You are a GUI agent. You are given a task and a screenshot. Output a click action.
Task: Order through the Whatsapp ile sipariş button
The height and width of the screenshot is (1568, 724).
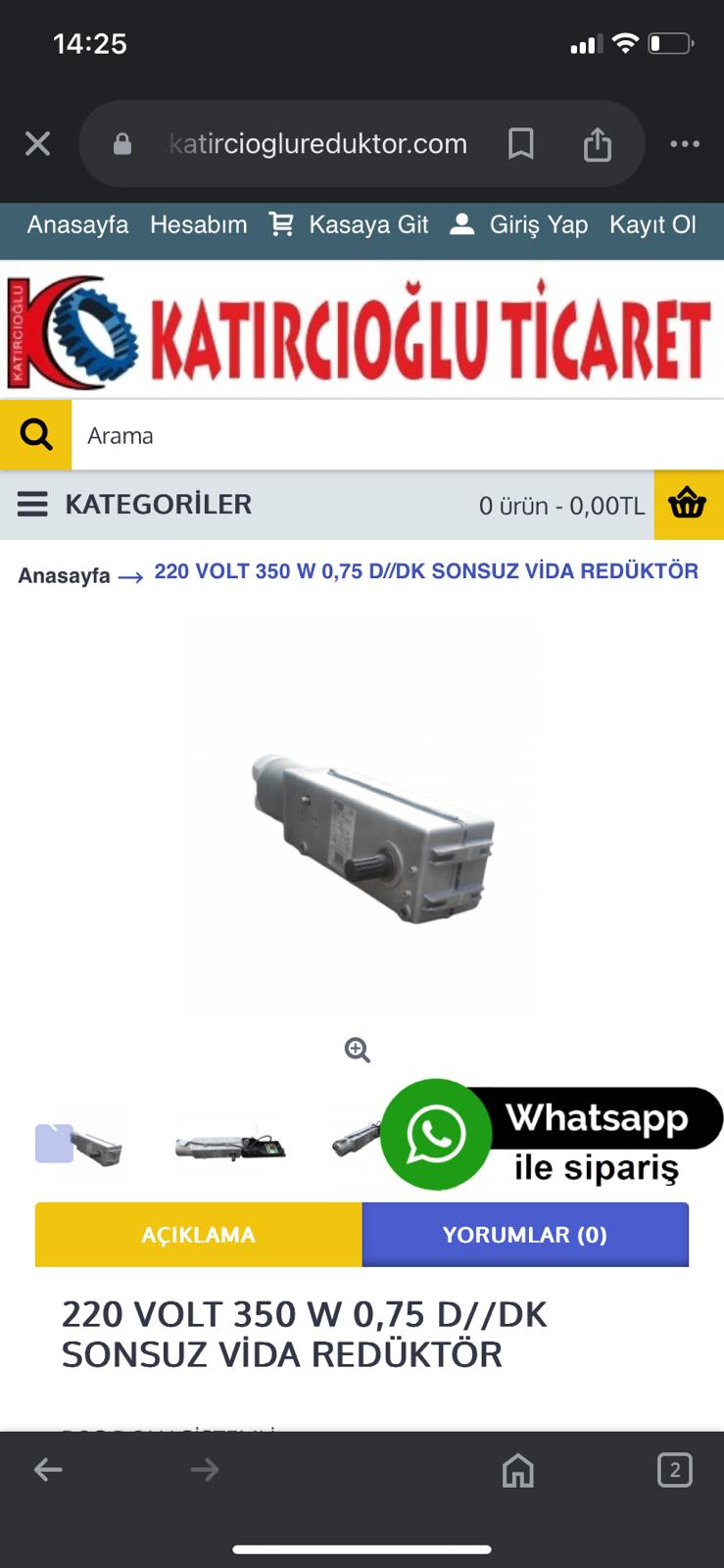[x=549, y=1137]
